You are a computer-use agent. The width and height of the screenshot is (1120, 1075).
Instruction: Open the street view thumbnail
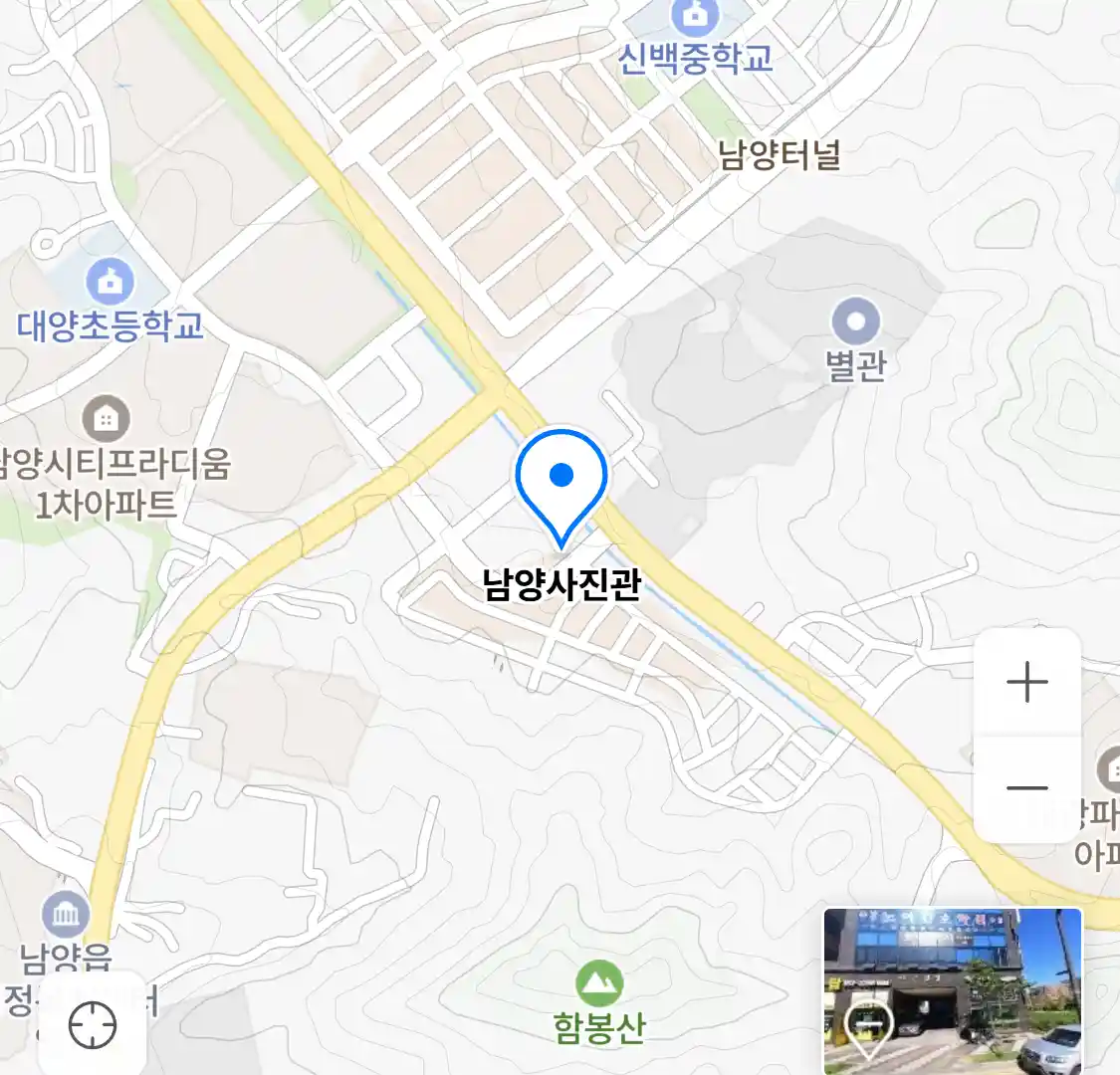952,990
